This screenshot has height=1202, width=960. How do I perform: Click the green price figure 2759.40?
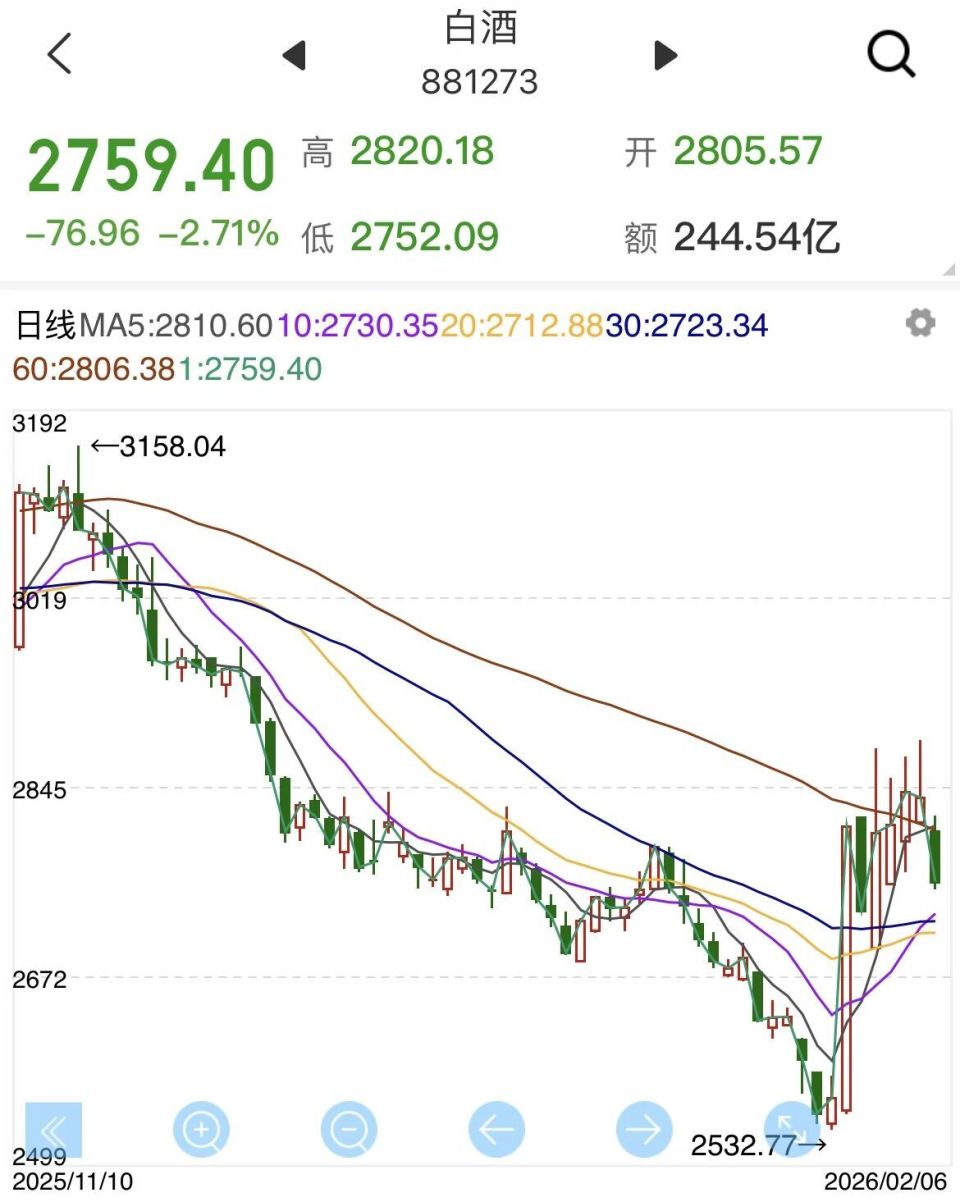[150, 162]
